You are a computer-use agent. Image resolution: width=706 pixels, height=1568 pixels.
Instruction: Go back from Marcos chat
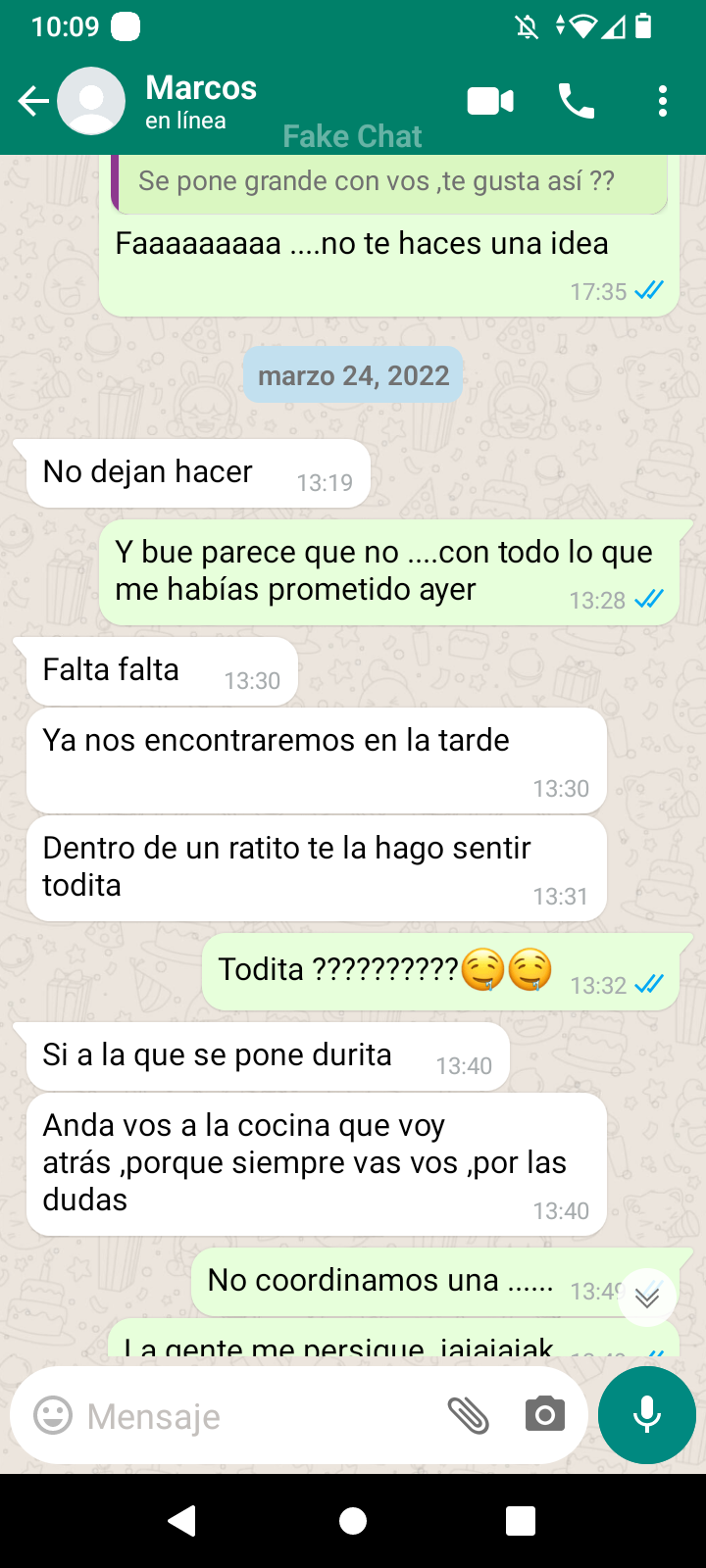point(32,101)
